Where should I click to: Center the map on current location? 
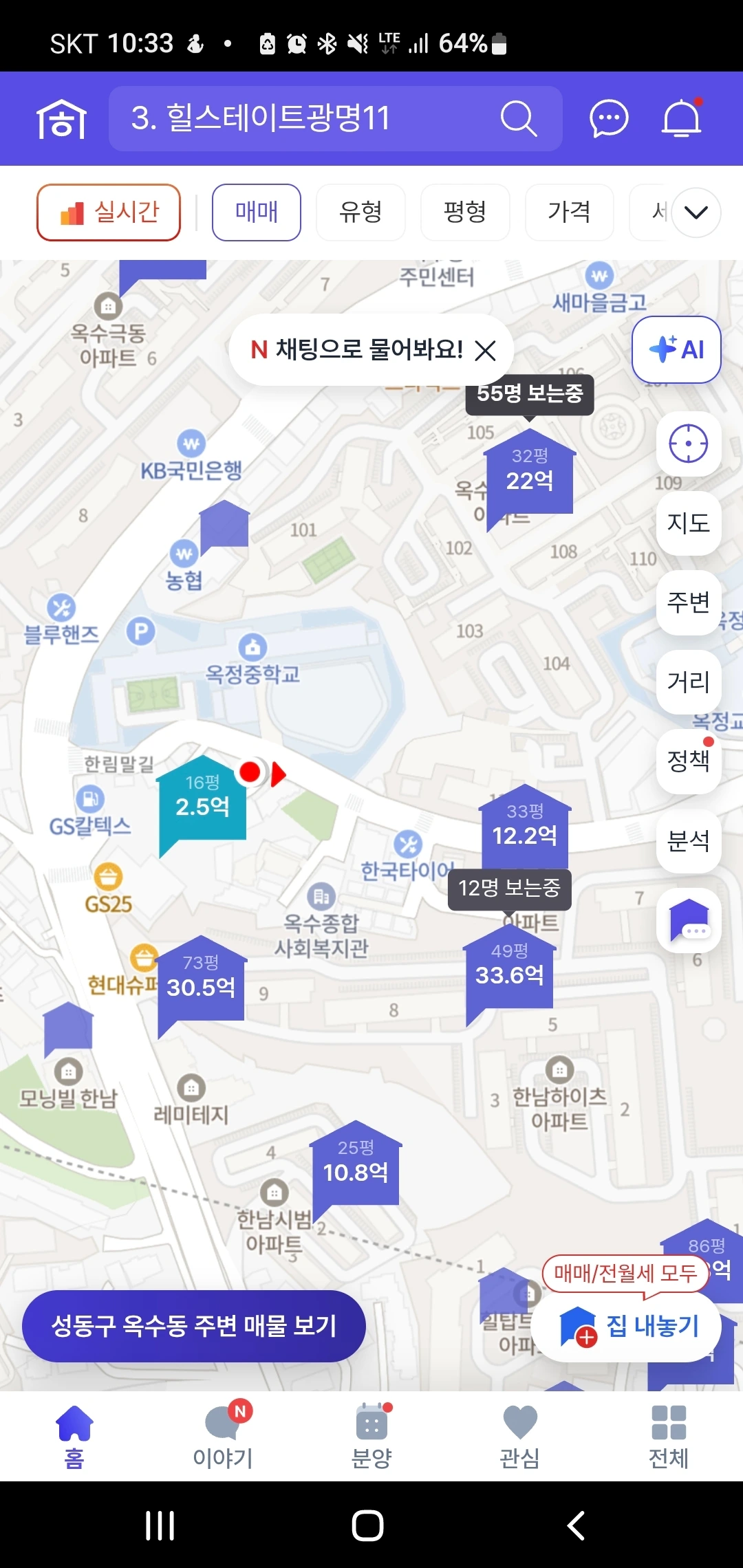pos(688,444)
